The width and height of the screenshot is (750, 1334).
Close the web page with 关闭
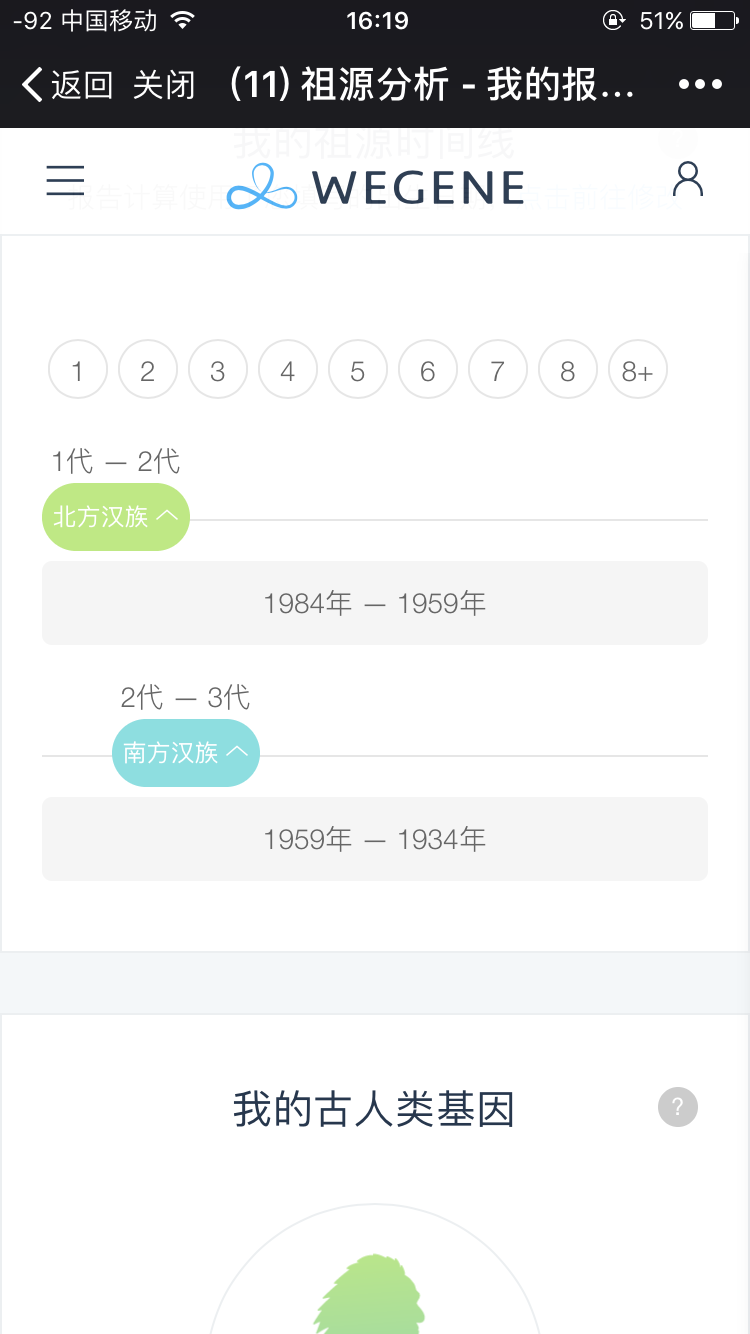164,85
